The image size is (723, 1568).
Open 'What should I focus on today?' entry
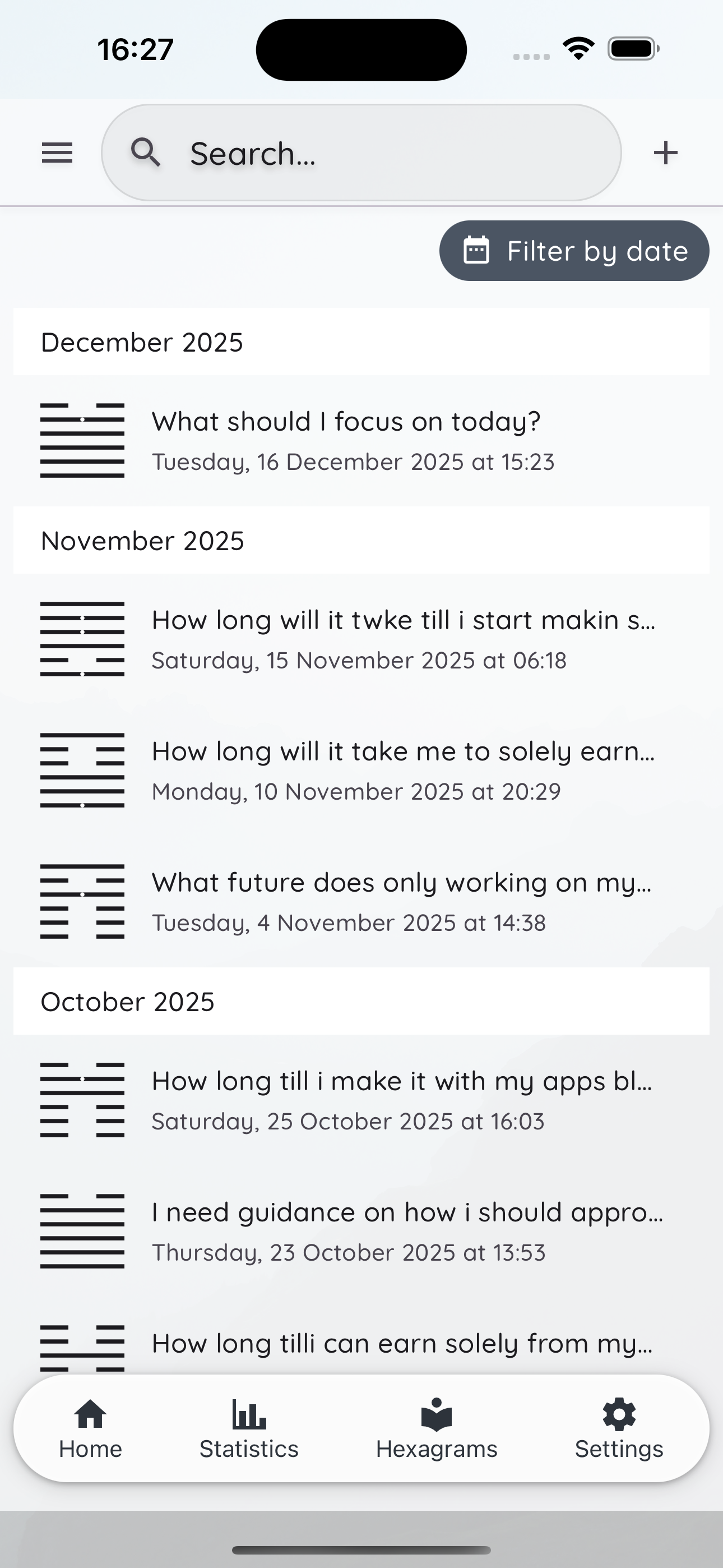pos(360,440)
